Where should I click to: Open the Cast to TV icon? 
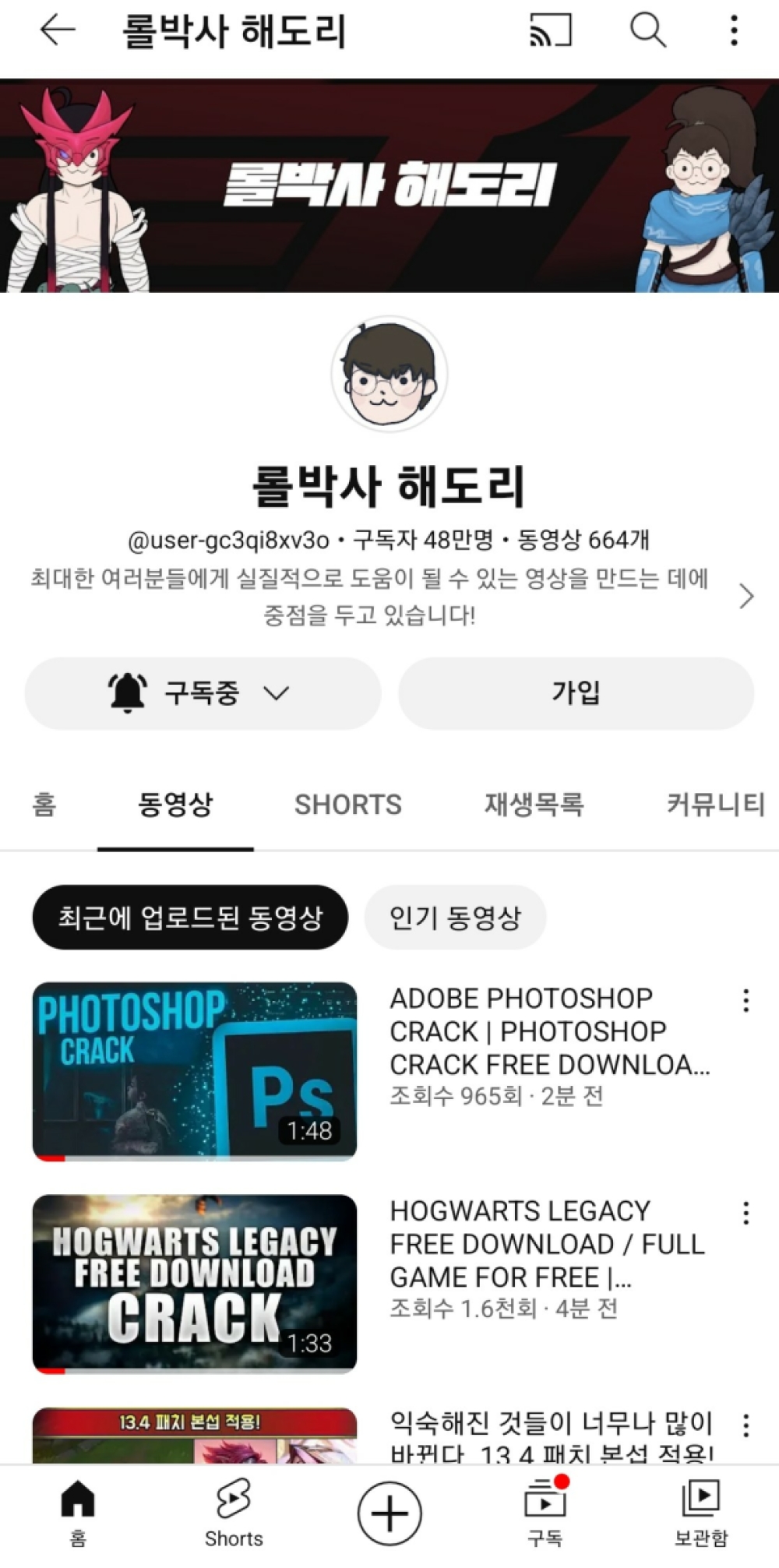pos(550,31)
